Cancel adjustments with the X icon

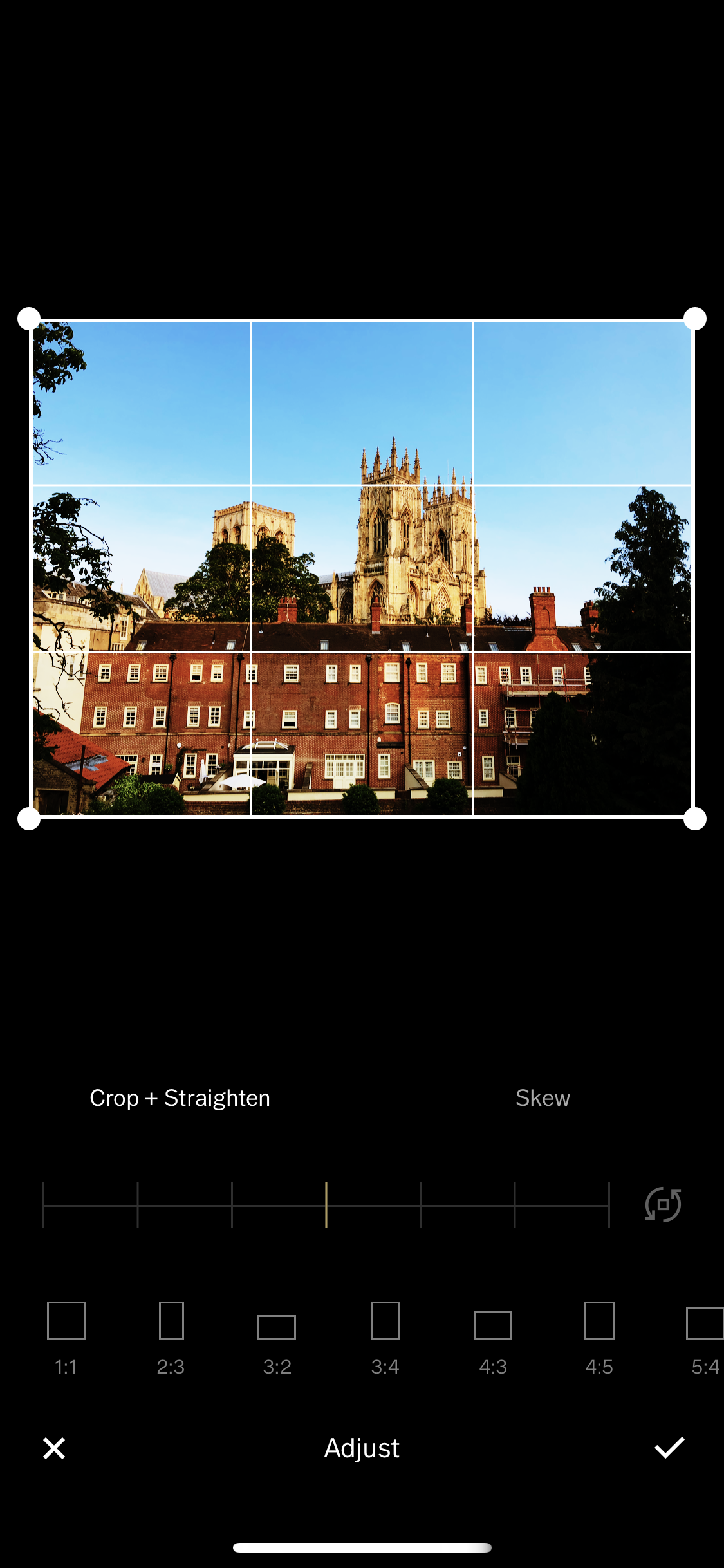click(54, 1448)
